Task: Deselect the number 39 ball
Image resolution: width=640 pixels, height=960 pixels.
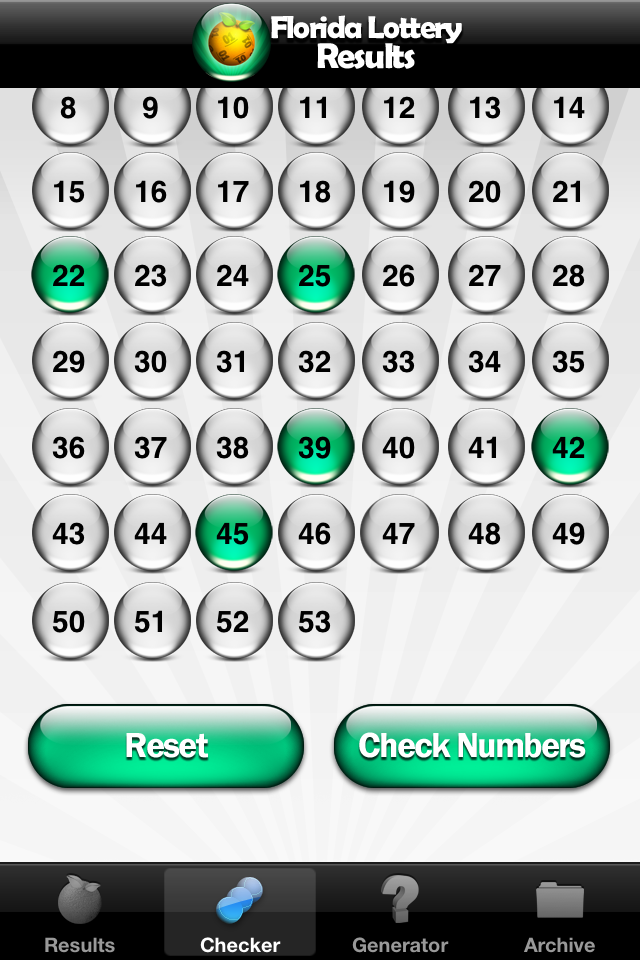Action: click(315, 447)
